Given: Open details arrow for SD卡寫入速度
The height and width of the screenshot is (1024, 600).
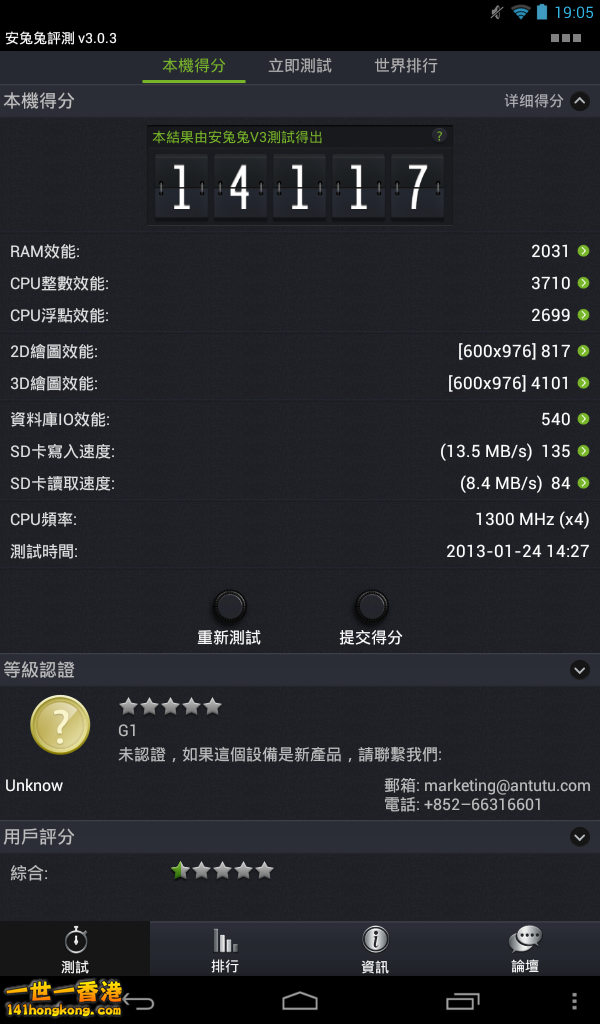Looking at the screenshot, I should point(583,451).
